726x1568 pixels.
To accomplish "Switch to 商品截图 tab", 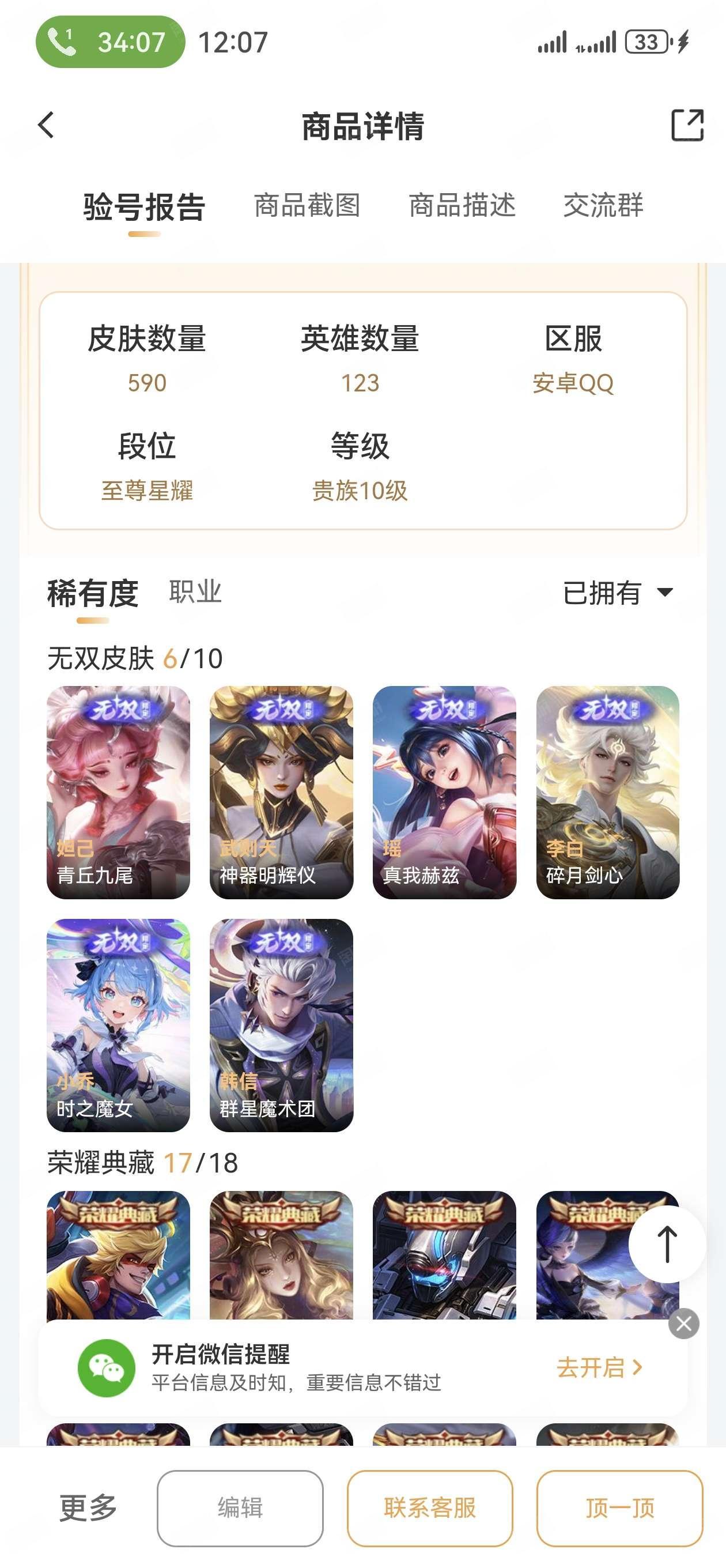I will click(307, 205).
